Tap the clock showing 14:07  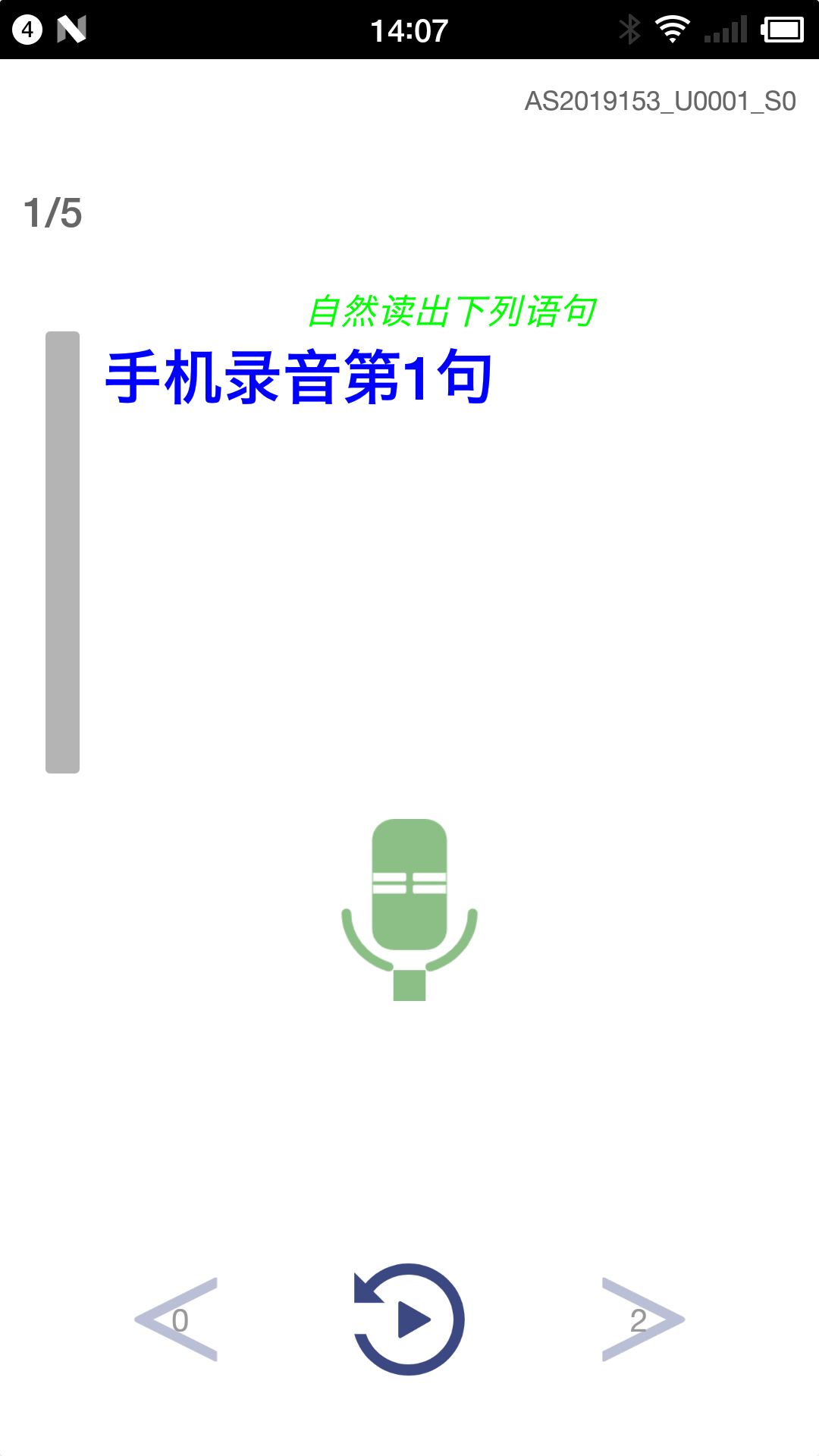coord(409,29)
